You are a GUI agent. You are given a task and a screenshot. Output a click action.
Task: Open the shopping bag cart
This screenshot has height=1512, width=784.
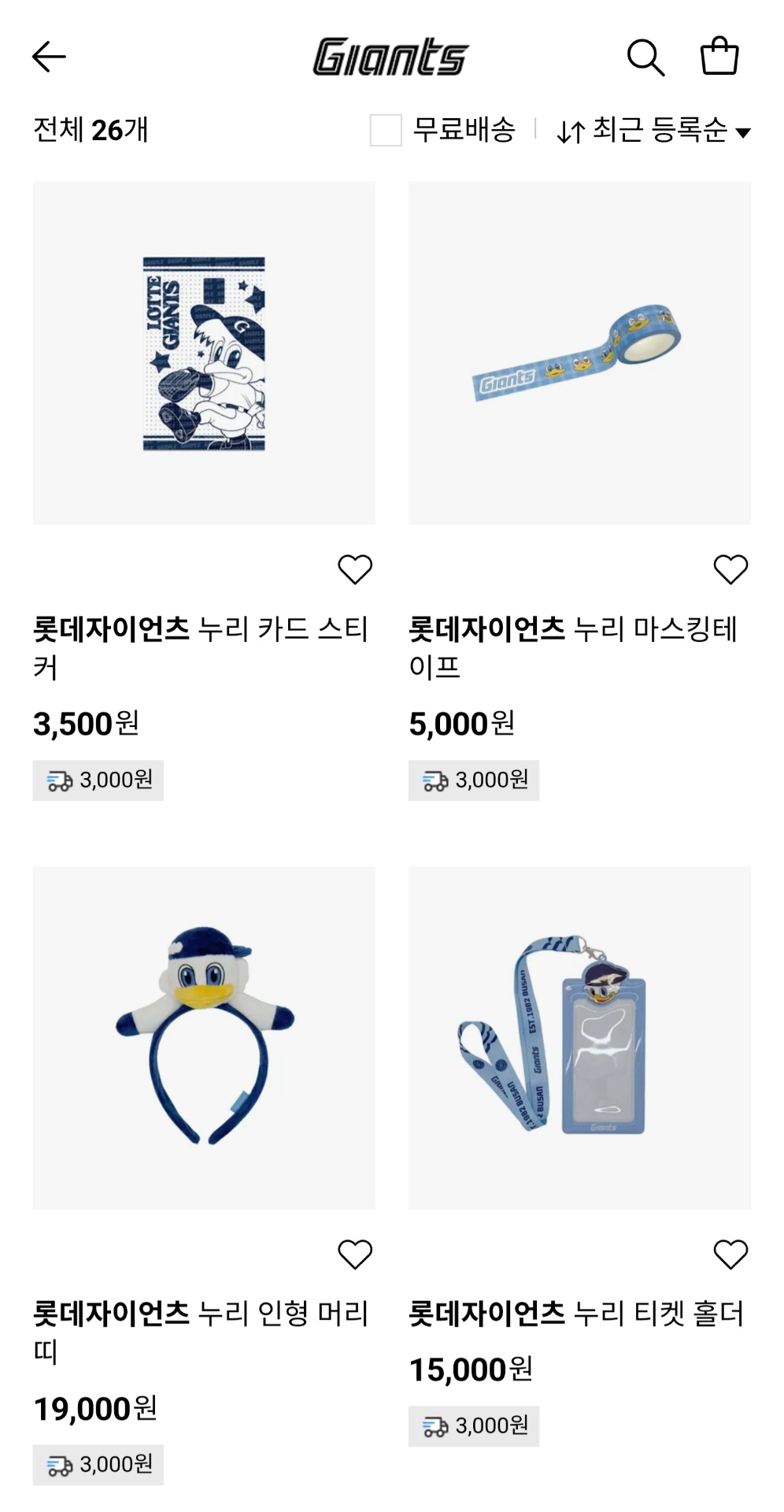[x=719, y=57]
